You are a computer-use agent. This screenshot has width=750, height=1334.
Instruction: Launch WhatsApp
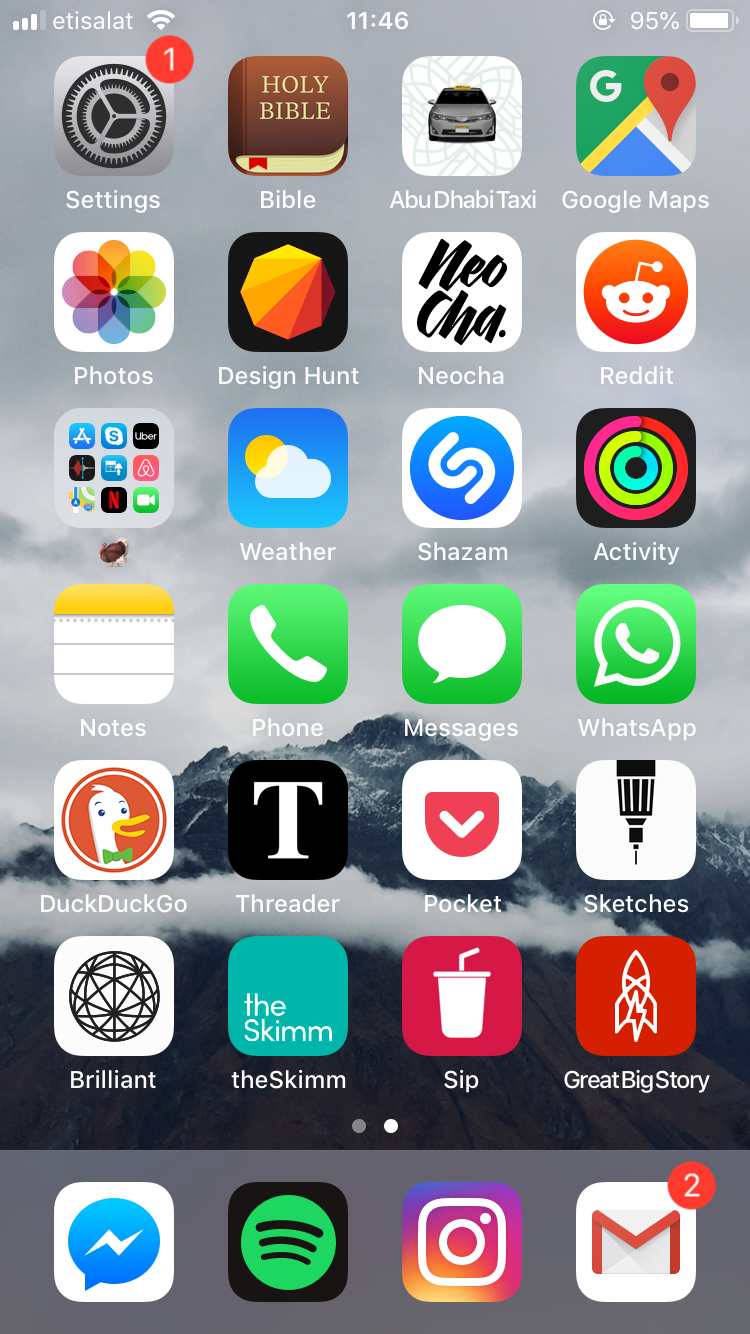coord(636,644)
